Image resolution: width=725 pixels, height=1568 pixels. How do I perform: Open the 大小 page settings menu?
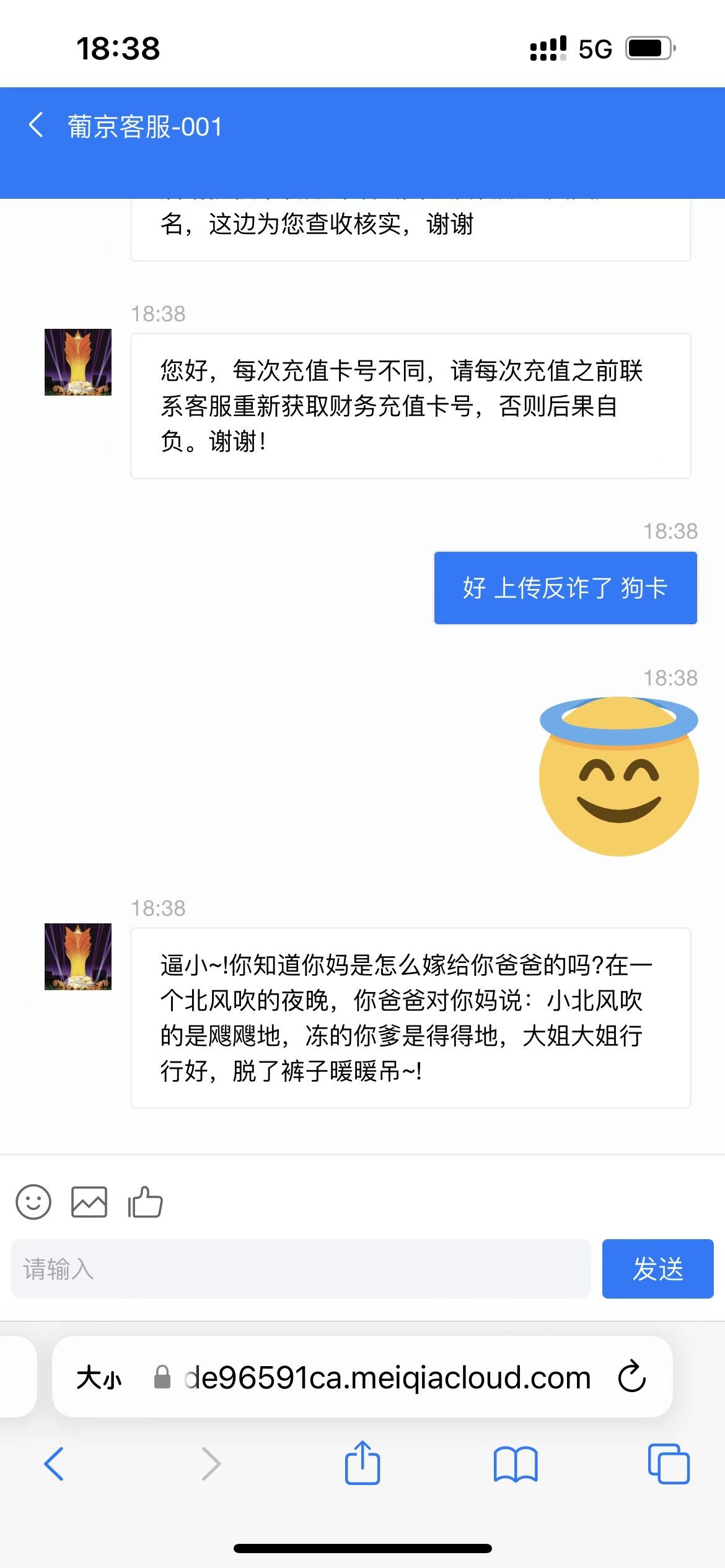pyautogui.click(x=99, y=1378)
